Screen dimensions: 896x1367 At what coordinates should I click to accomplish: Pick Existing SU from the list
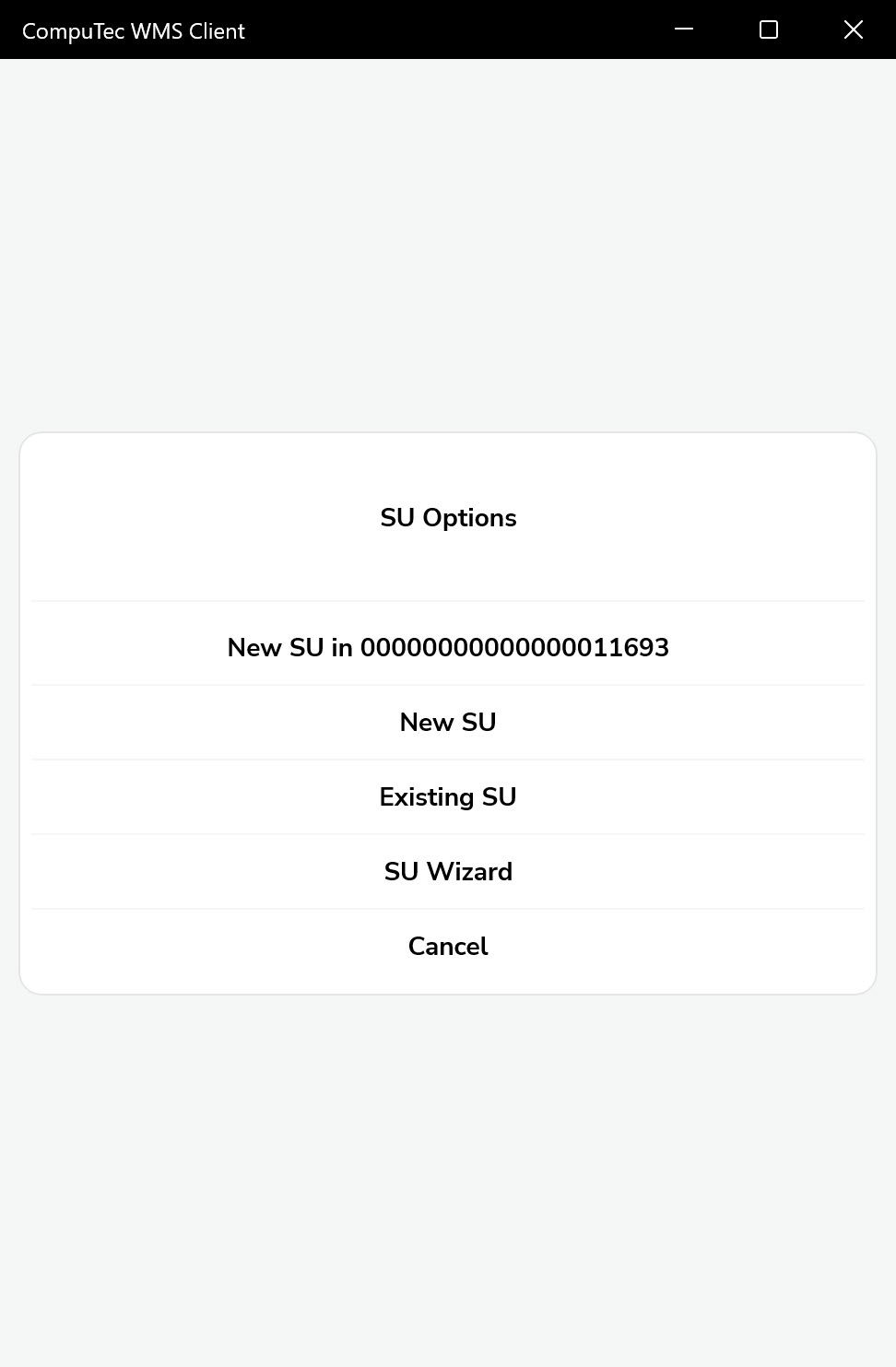(448, 796)
